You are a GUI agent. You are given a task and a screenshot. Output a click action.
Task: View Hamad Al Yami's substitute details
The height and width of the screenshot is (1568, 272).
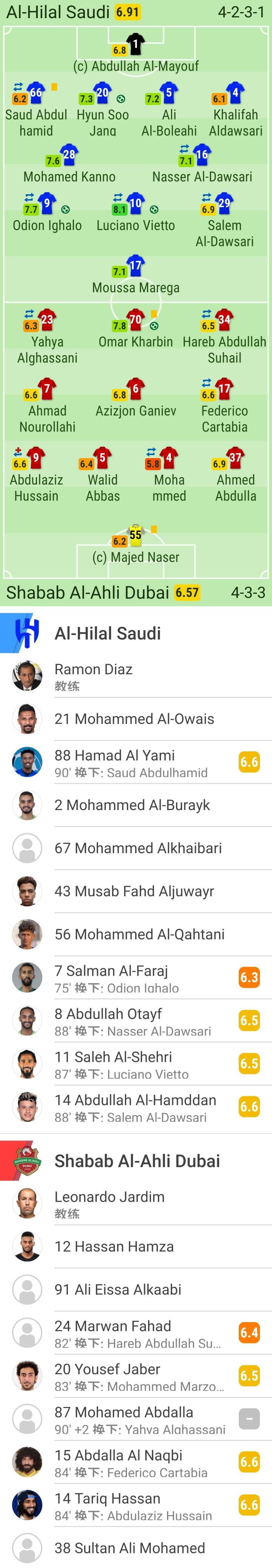[x=136, y=762]
